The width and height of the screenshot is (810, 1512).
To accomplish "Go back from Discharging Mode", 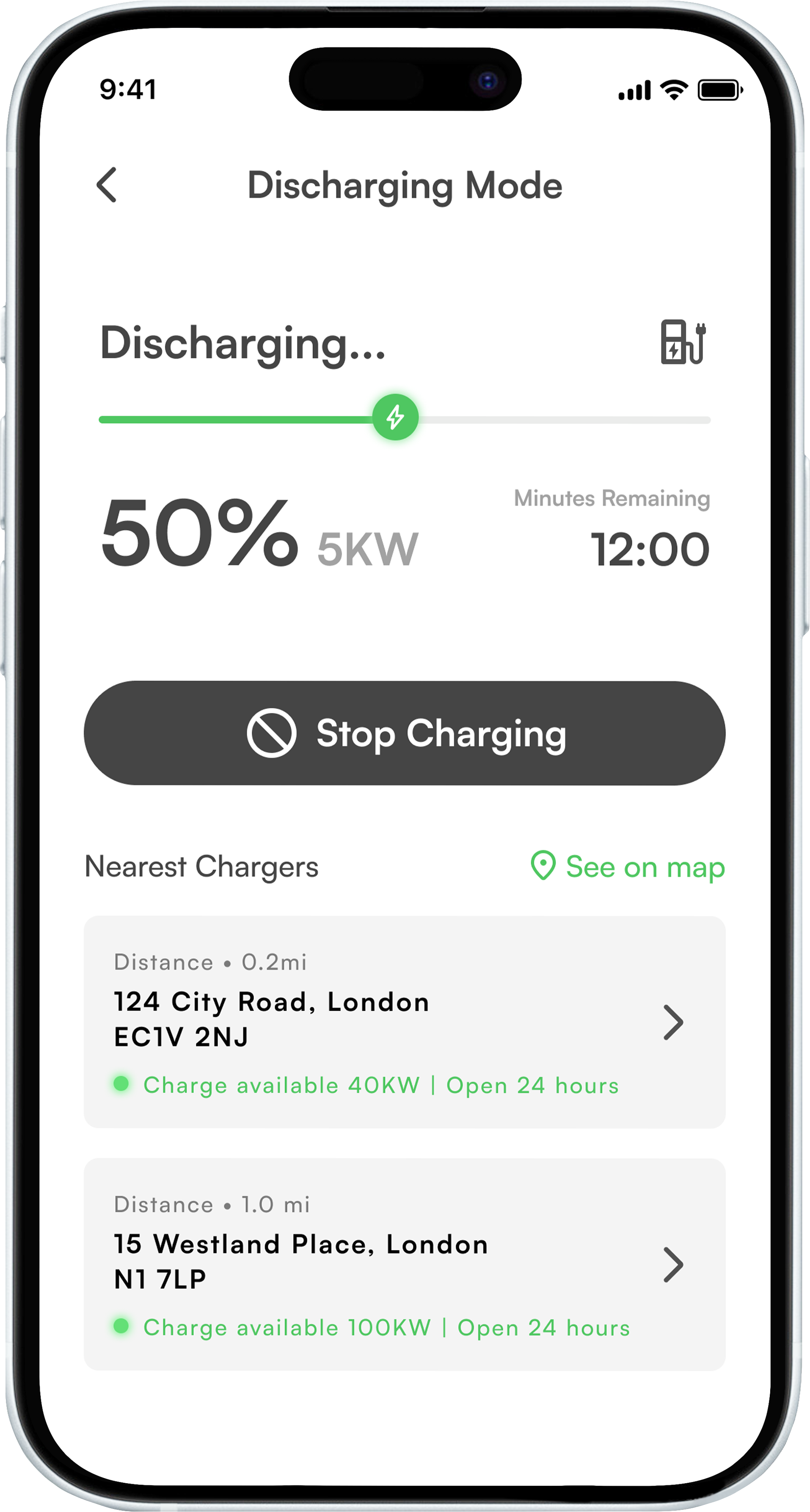I will click(107, 185).
